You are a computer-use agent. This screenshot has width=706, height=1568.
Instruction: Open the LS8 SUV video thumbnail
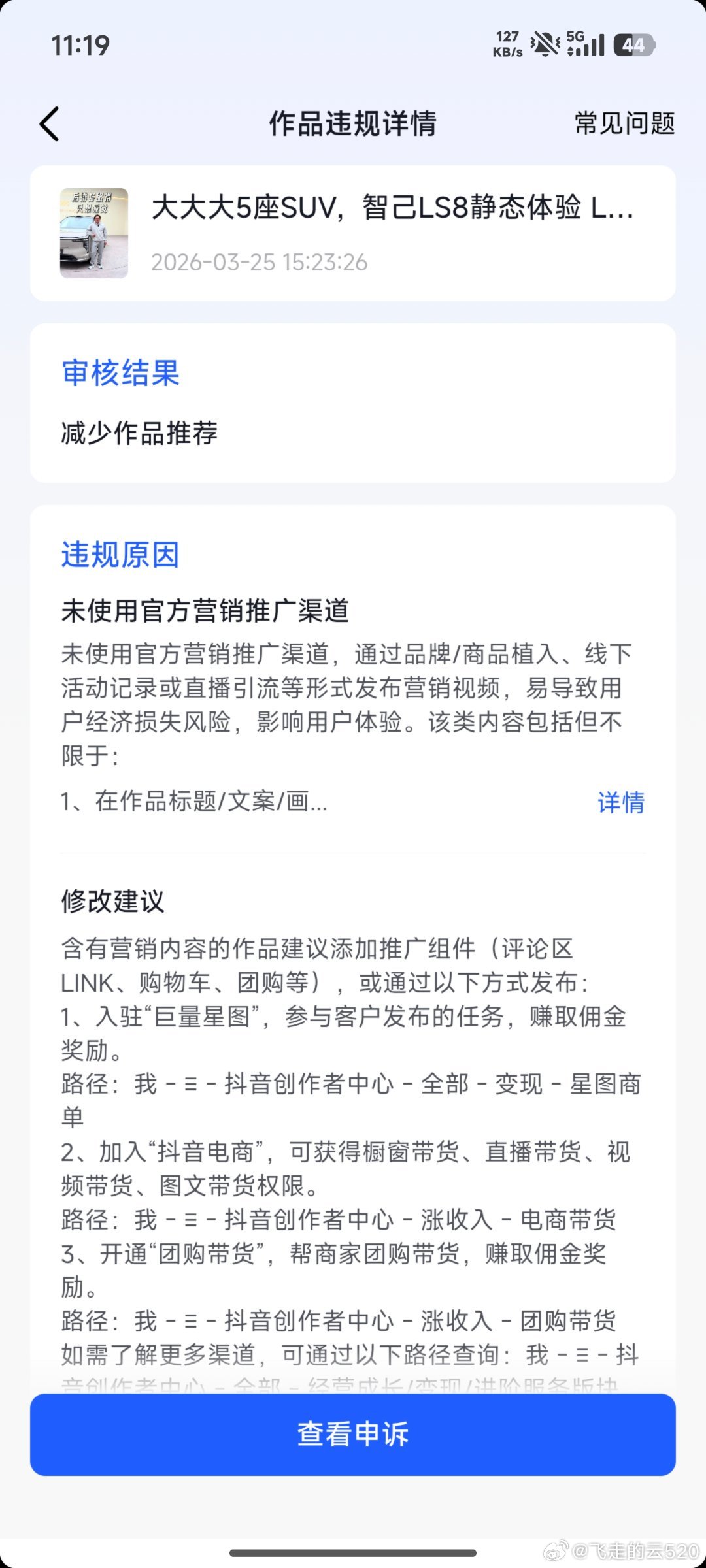pyautogui.click(x=93, y=234)
